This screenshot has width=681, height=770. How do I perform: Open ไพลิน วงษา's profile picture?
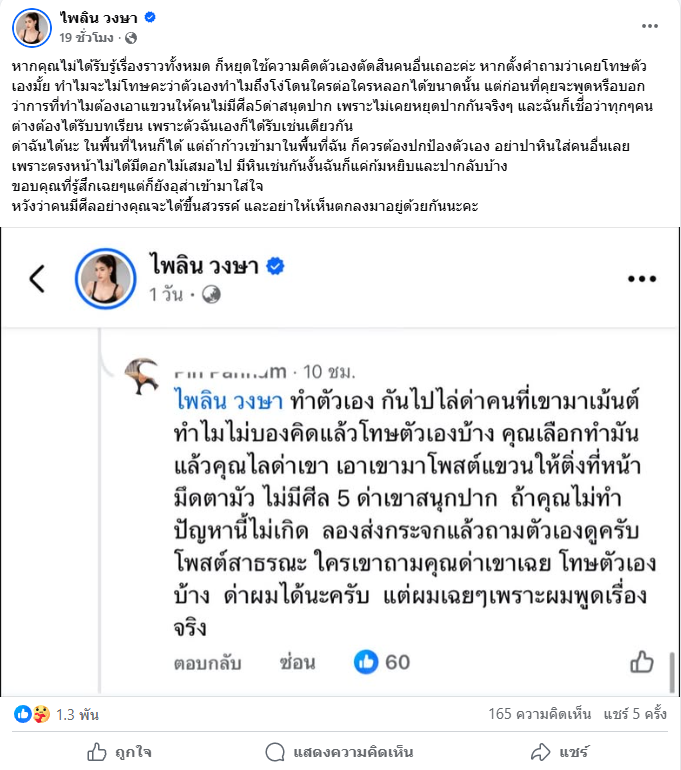point(31,27)
